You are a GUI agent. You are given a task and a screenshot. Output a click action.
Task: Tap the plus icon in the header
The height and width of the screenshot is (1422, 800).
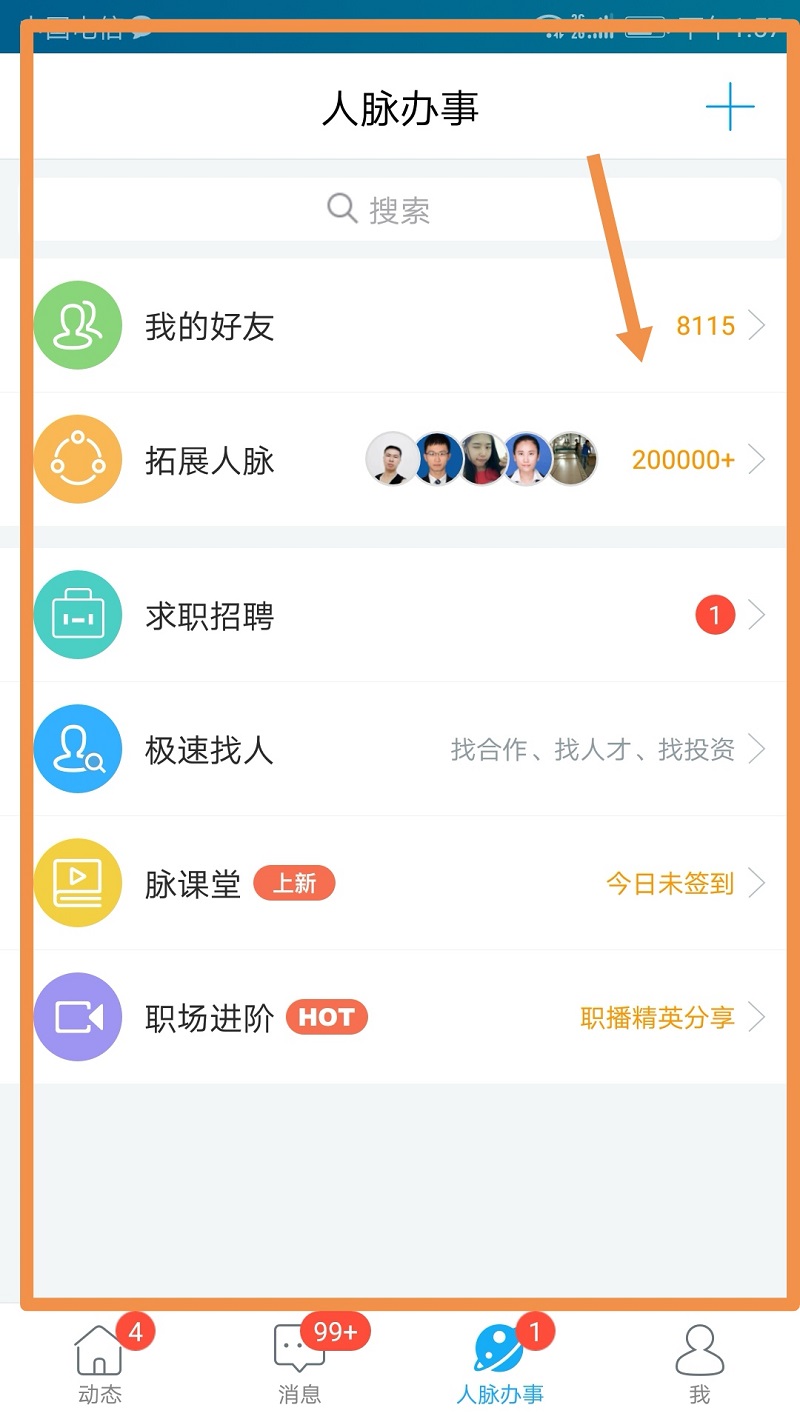coord(730,107)
